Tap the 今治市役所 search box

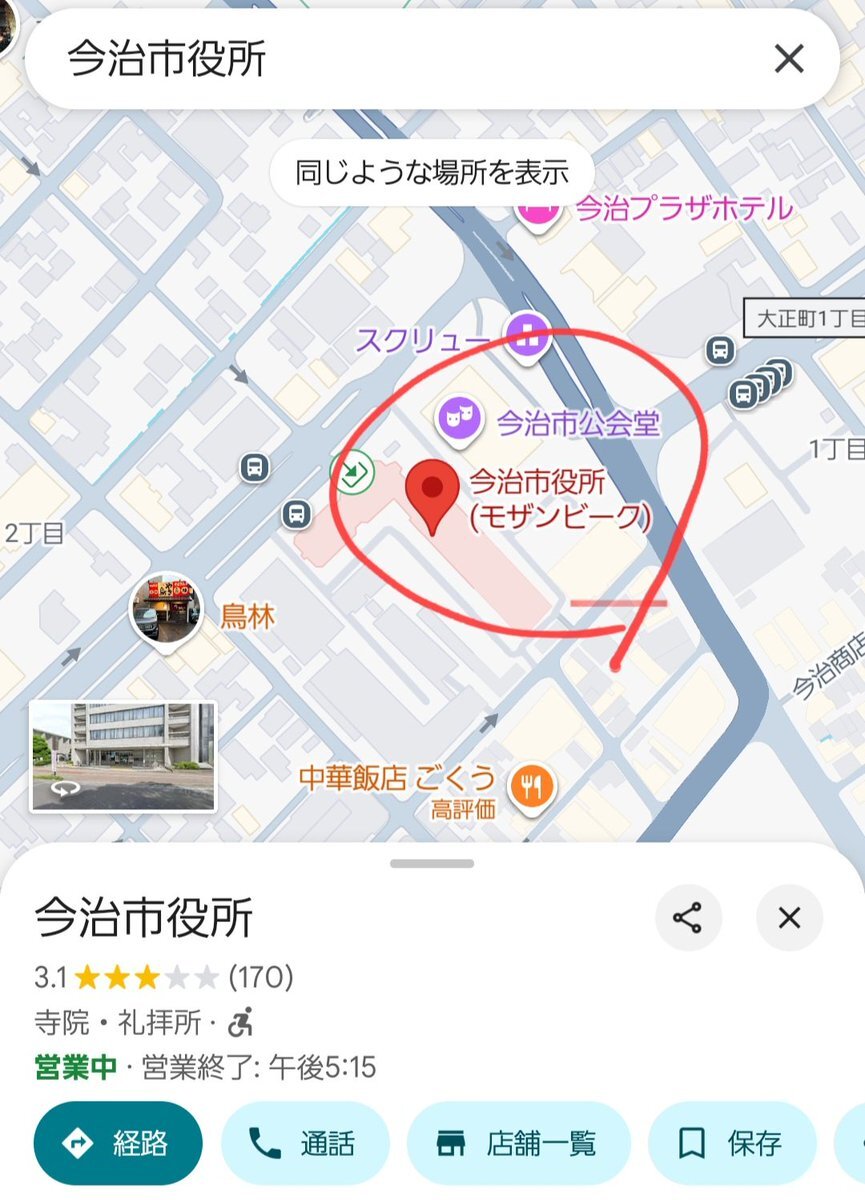click(400, 60)
